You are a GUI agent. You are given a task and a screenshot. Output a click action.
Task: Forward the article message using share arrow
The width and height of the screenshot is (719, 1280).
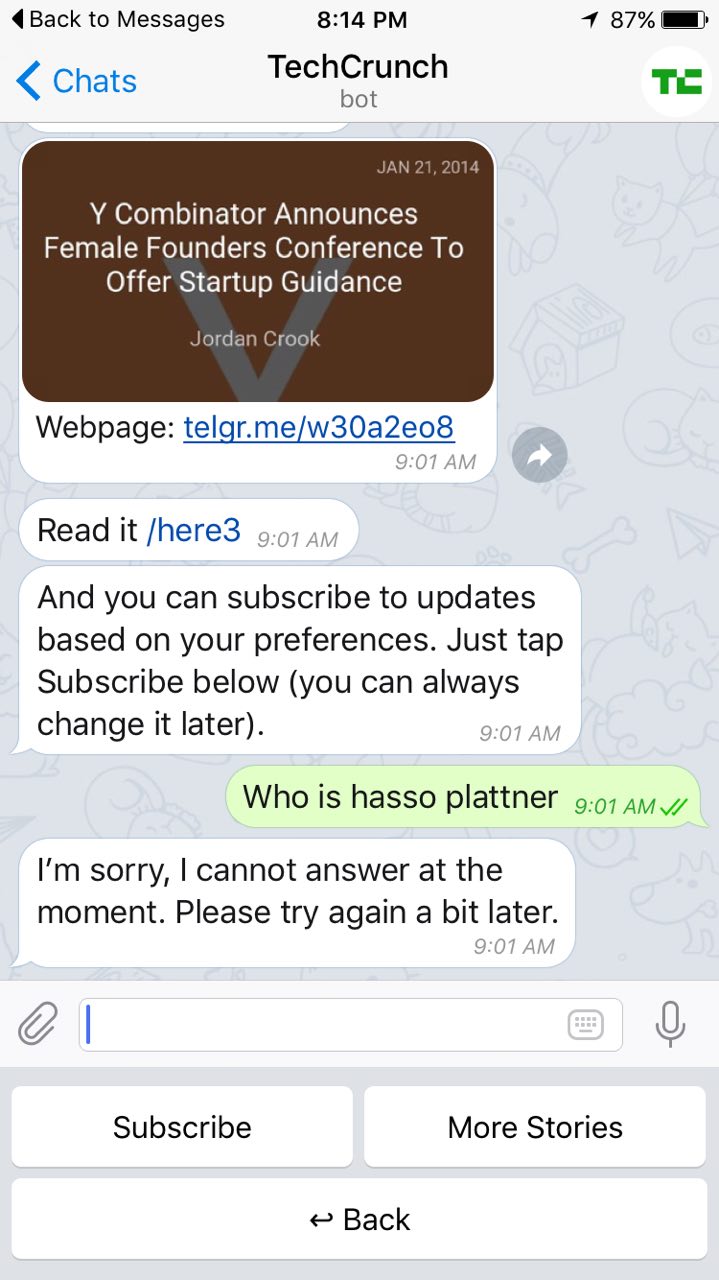coord(539,455)
